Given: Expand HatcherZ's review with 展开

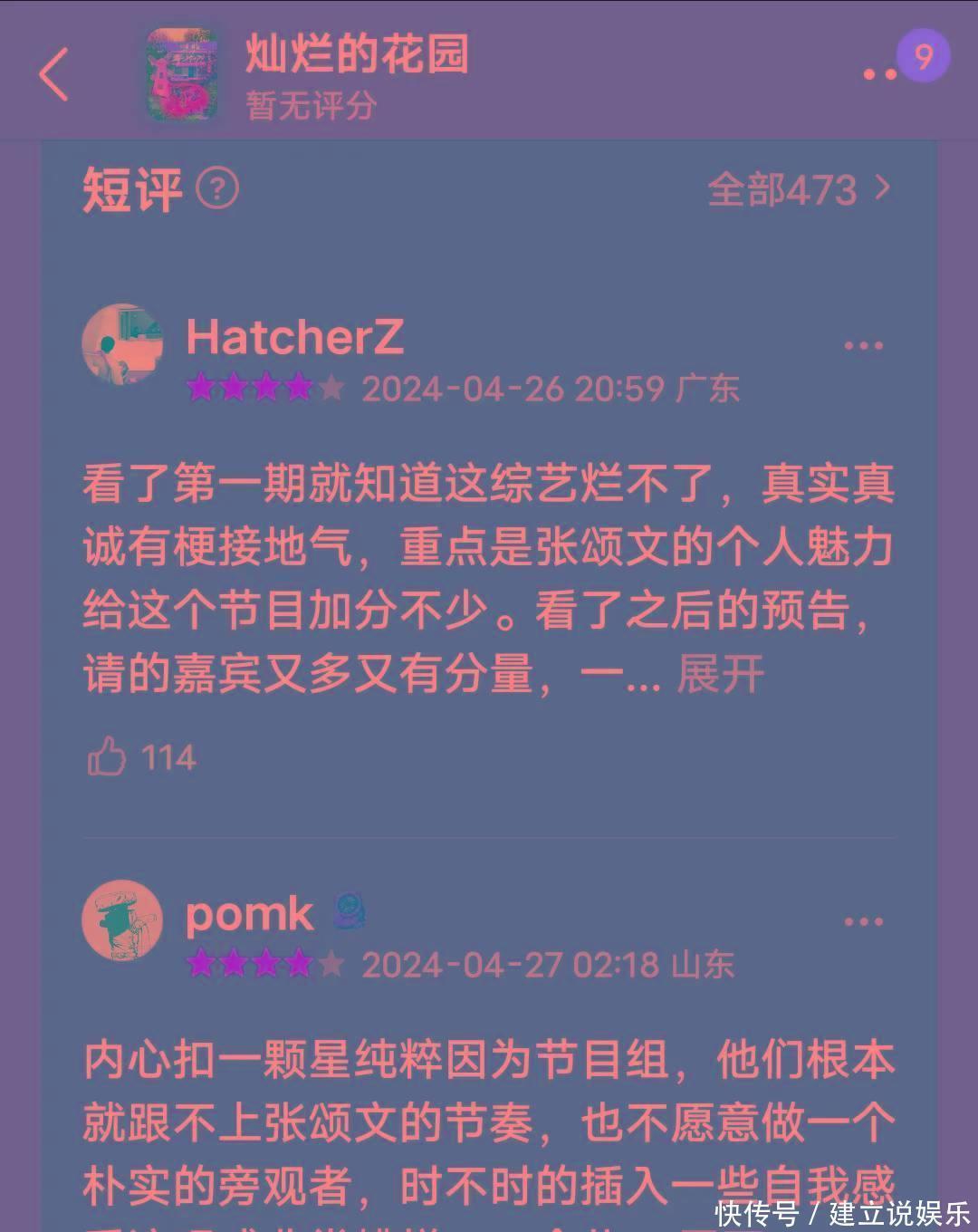Looking at the screenshot, I should point(720,675).
